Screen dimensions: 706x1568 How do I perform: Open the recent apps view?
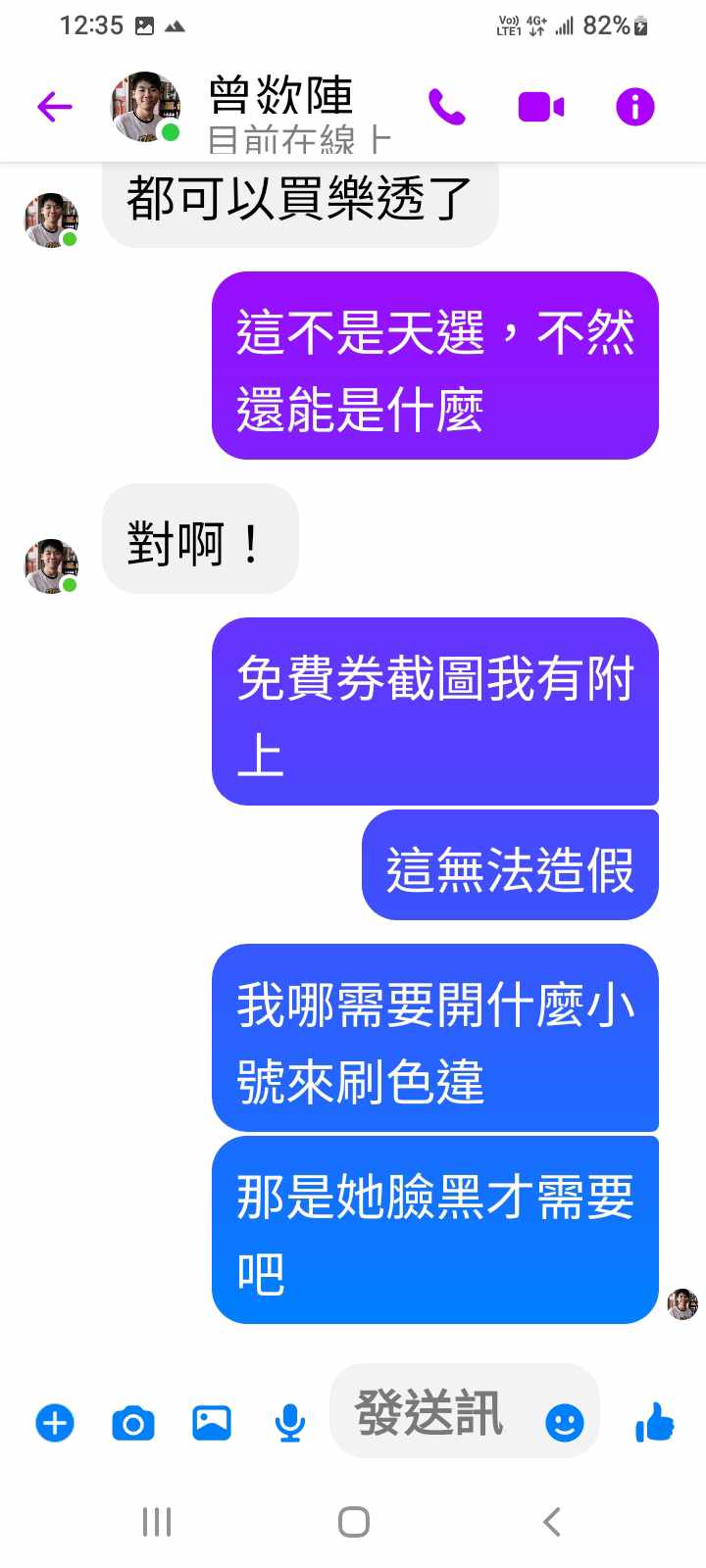click(157, 1522)
